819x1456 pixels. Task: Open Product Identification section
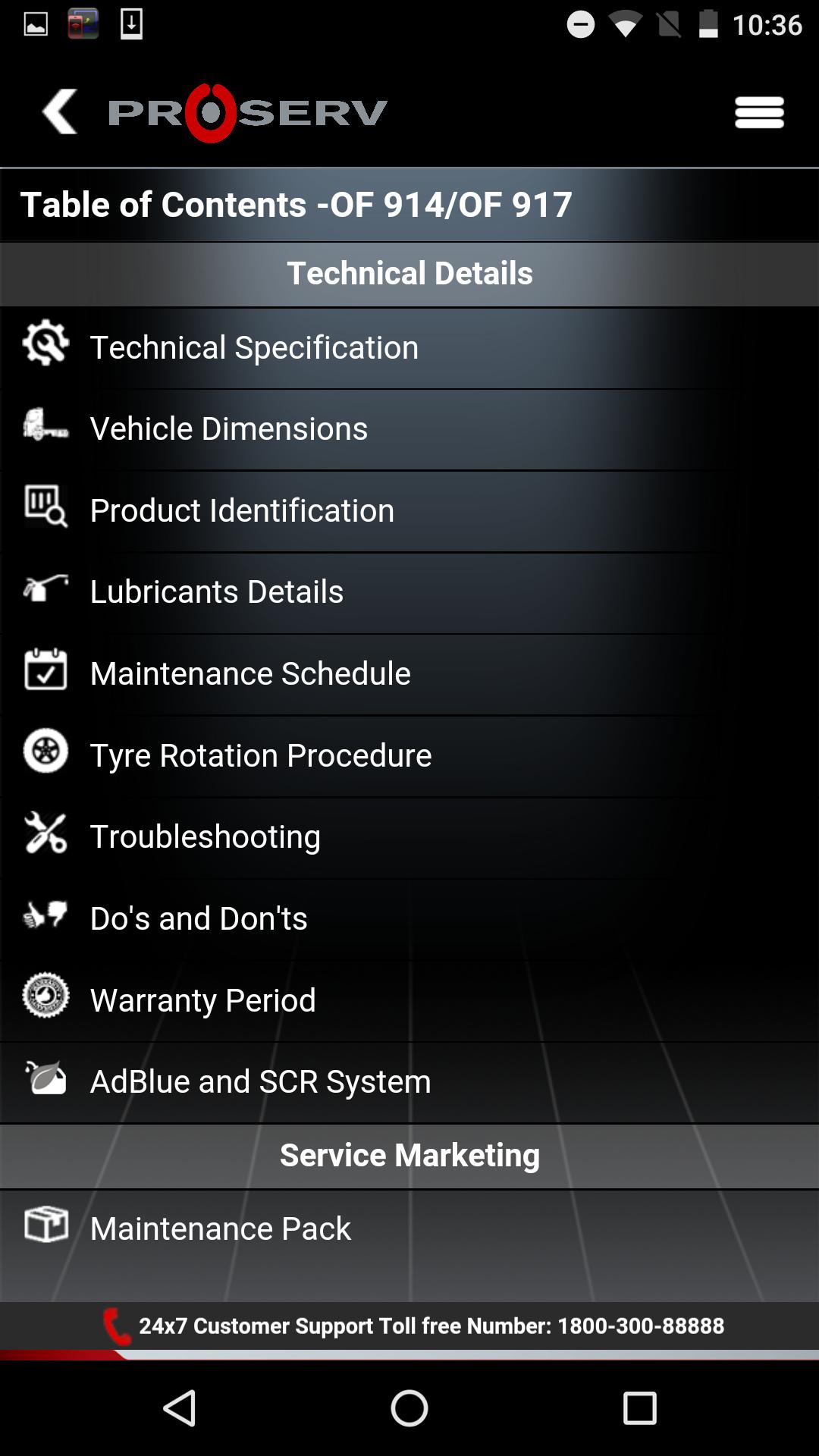242,510
